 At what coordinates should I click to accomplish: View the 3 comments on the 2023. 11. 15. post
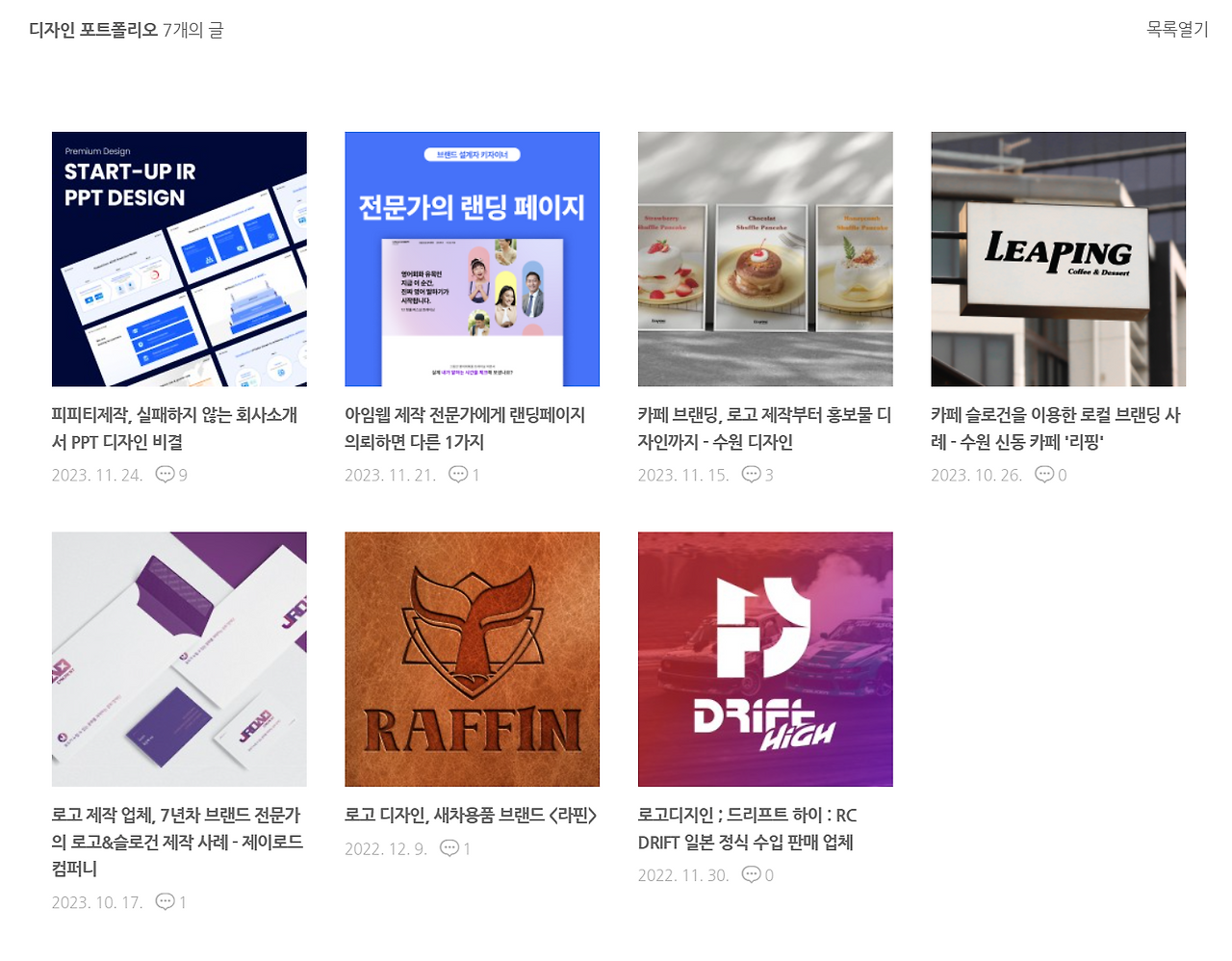757,475
